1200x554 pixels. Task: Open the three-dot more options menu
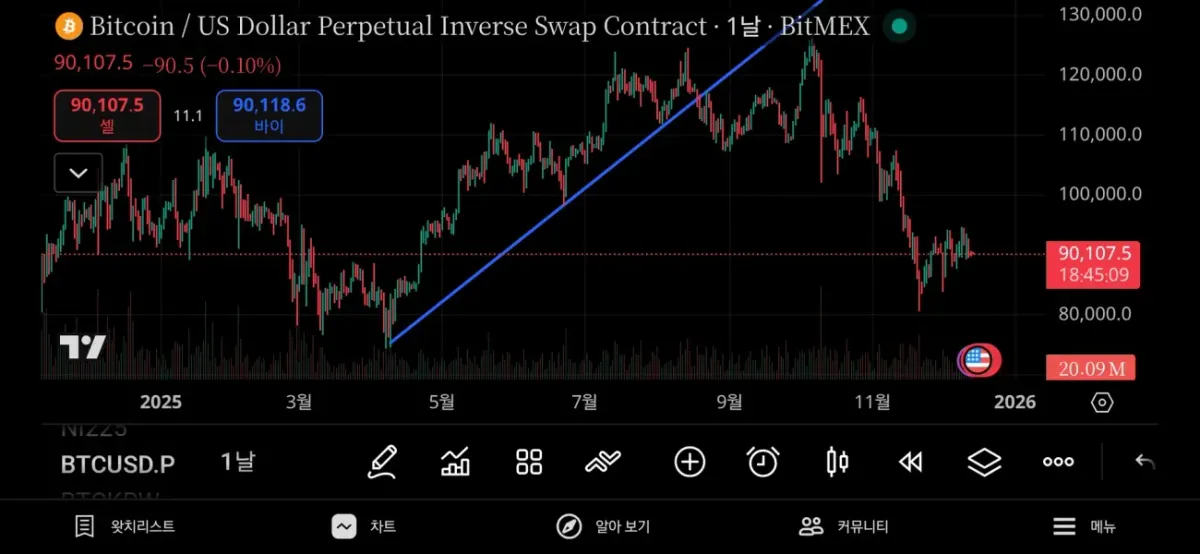coord(1058,462)
